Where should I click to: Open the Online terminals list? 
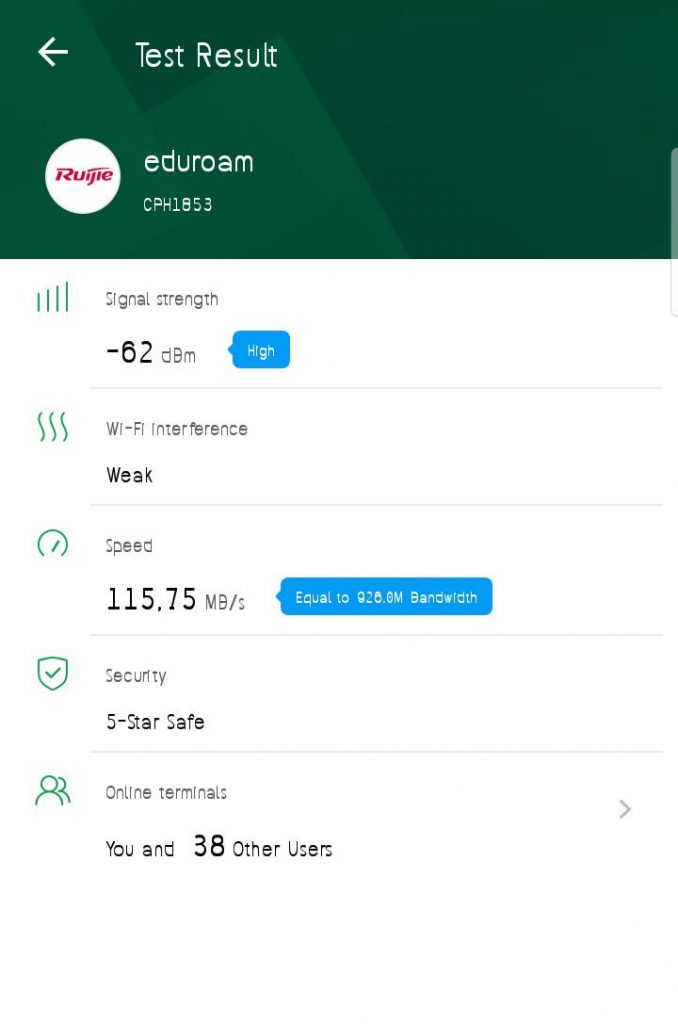624,809
